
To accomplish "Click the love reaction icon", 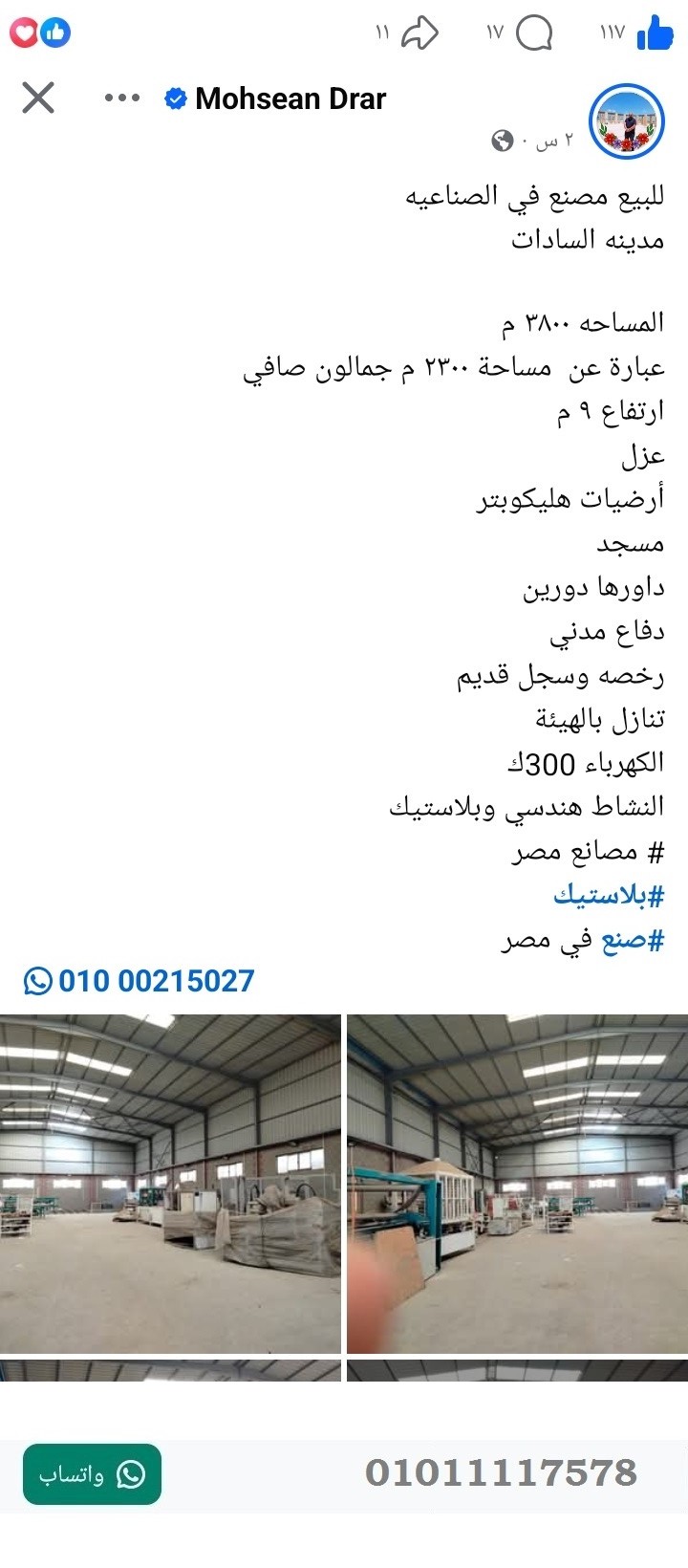I will [x=25, y=32].
